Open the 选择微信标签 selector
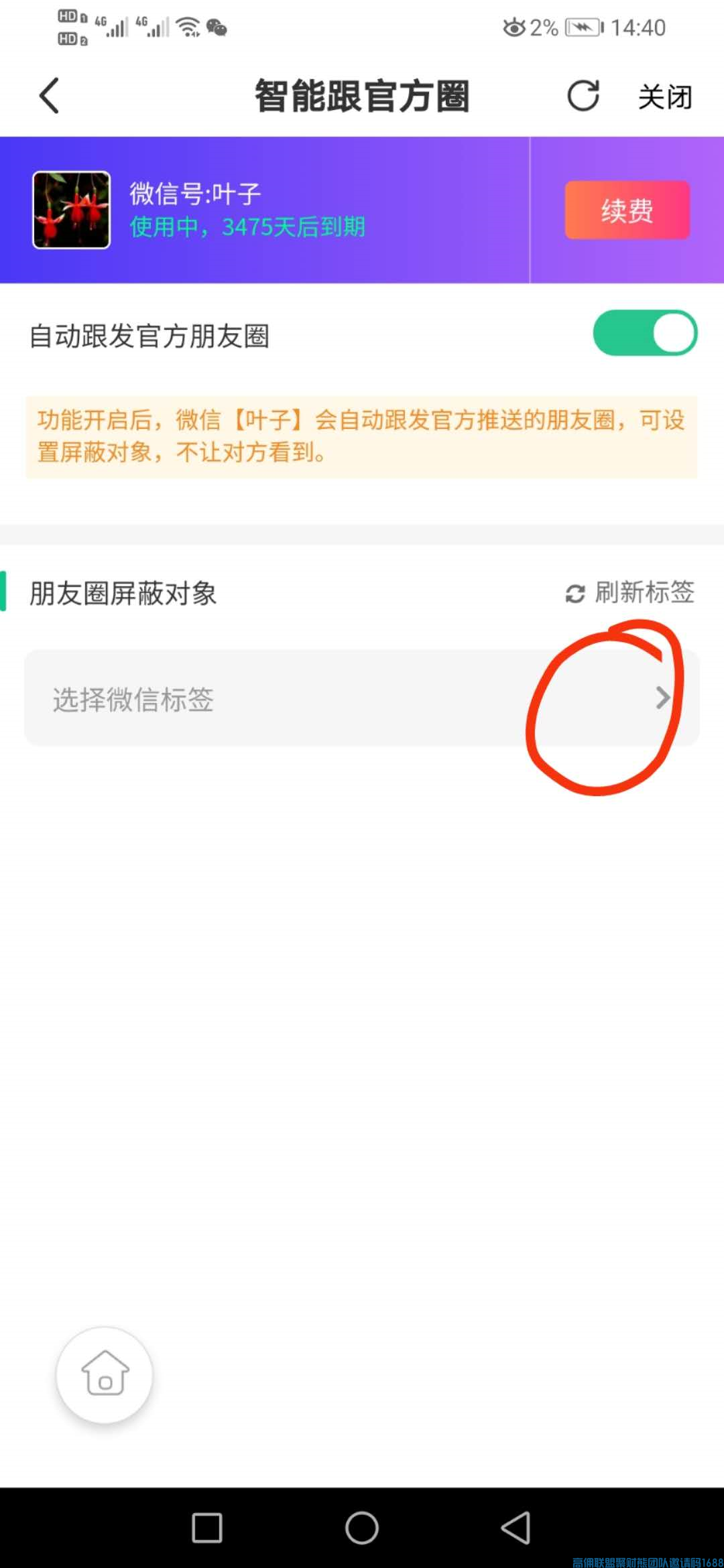The width and height of the screenshot is (724, 1568). [x=362, y=698]
